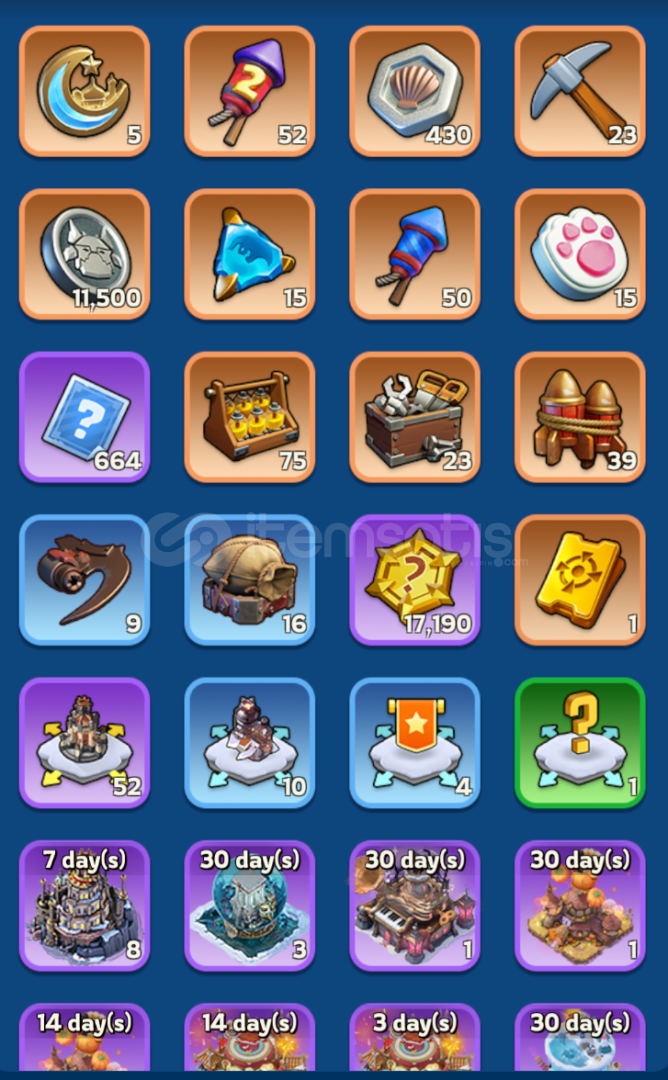This screenshot has width=668, height=1080.
Task: Select the blue mystery card with 664
Action: [84, 416]
